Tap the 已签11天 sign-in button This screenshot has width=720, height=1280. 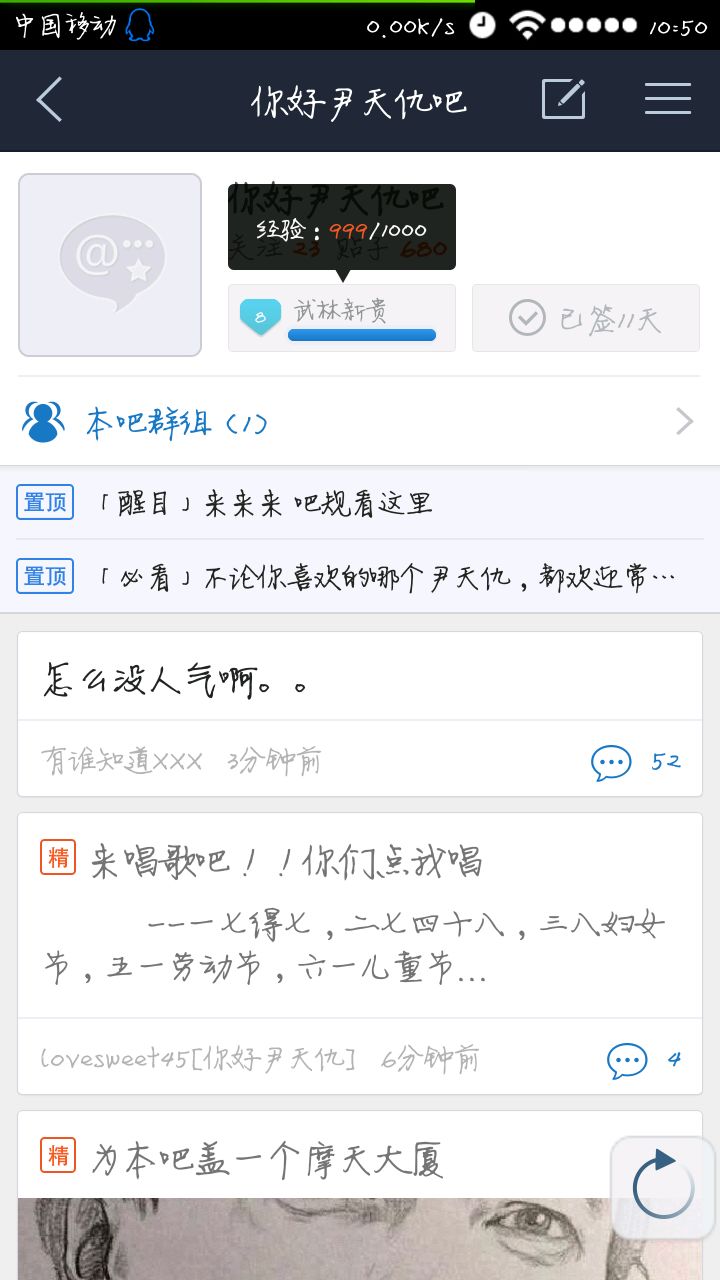click(x=586, y=318)
